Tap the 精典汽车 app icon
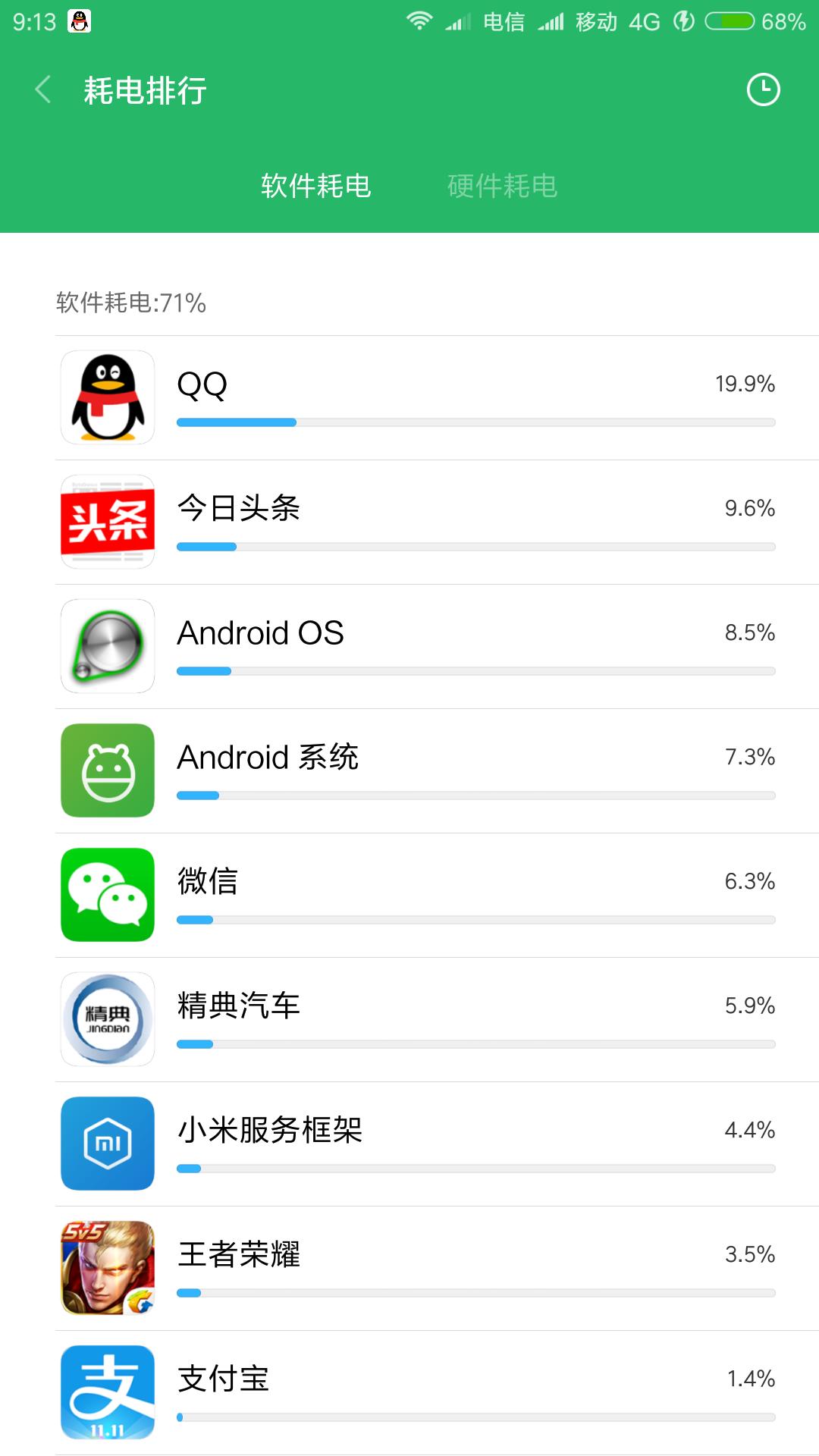Viewport: 819px width, 1456px height. (x=108, y=1019)
